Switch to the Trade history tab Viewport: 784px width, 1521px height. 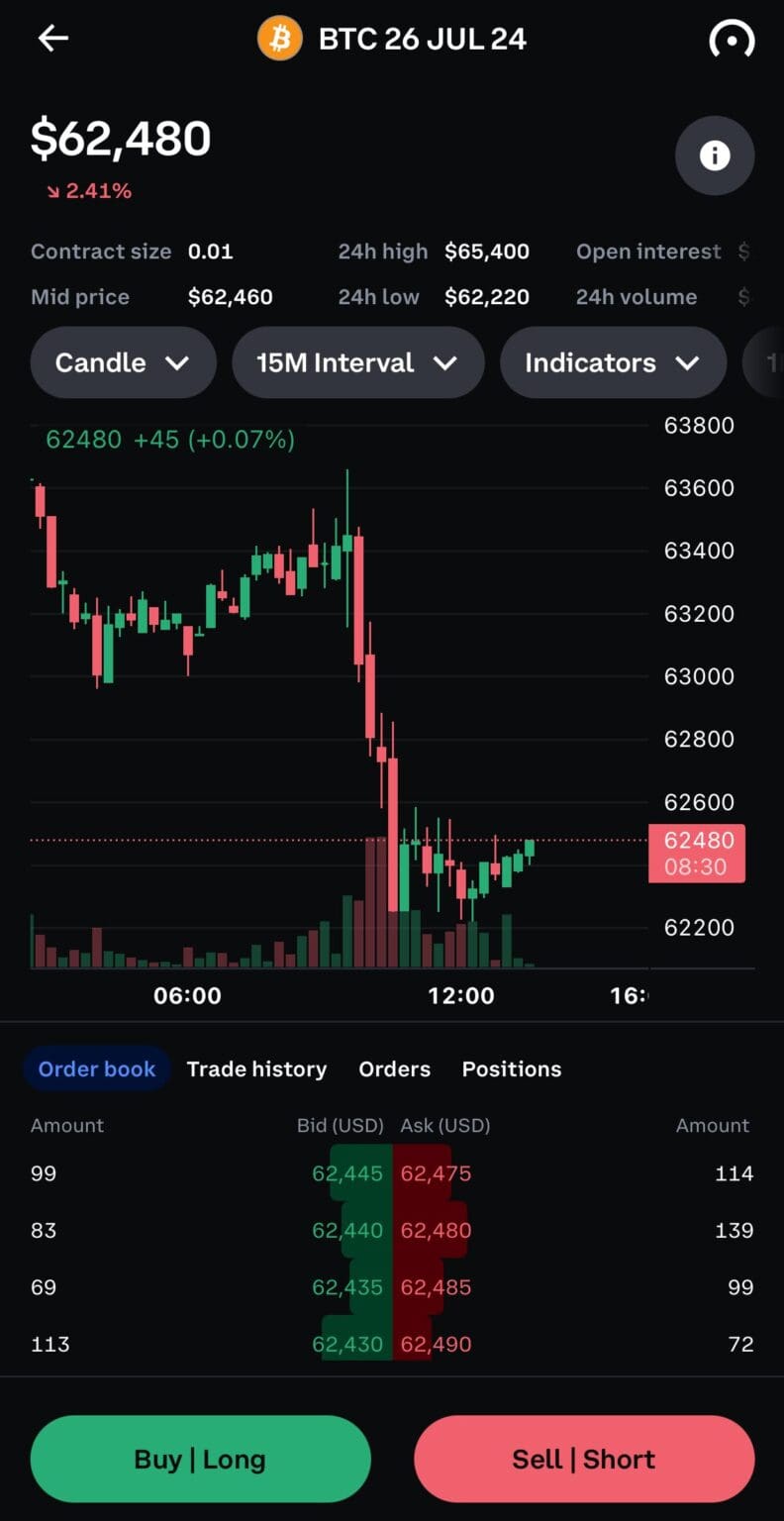256,1068
